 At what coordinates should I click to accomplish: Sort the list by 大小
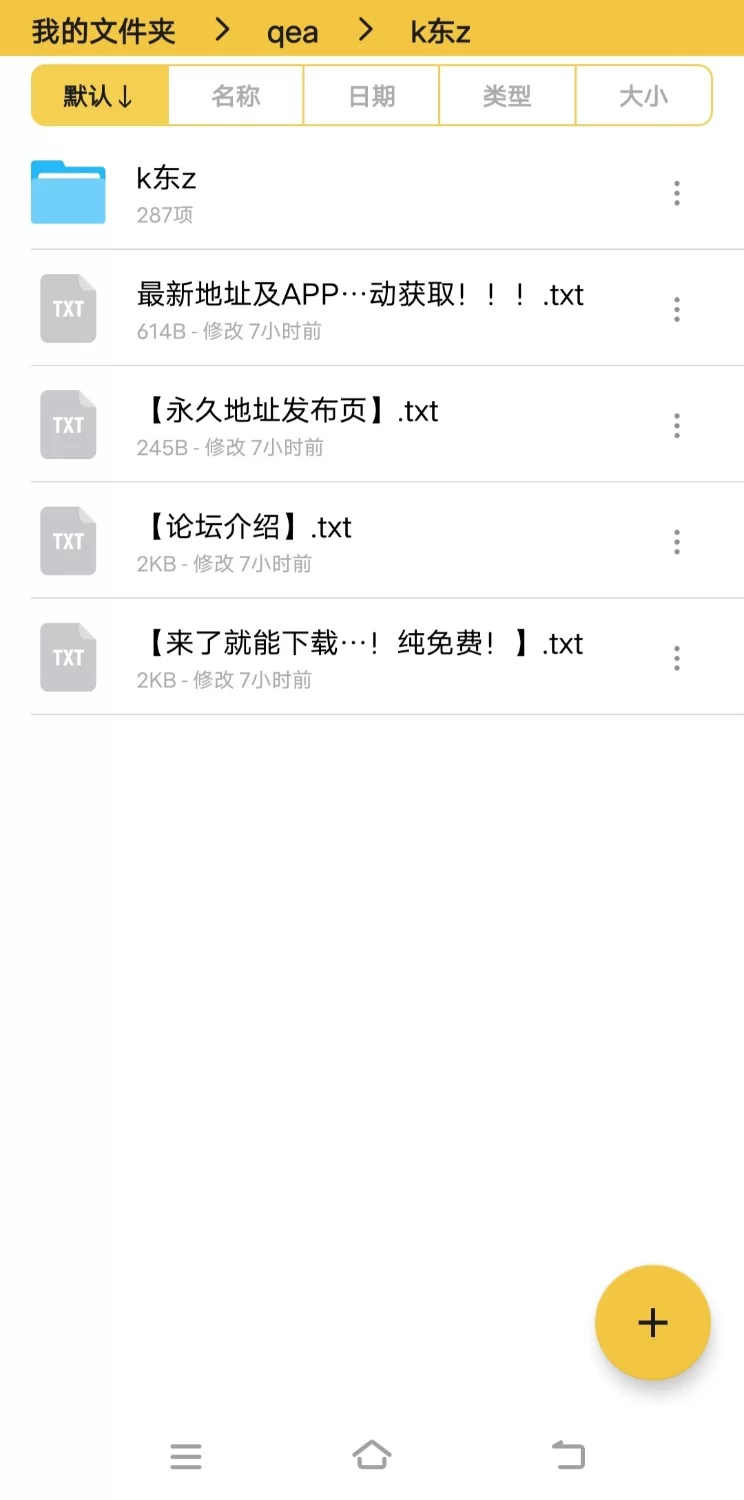pyautogui.click(x=643, y=96)
